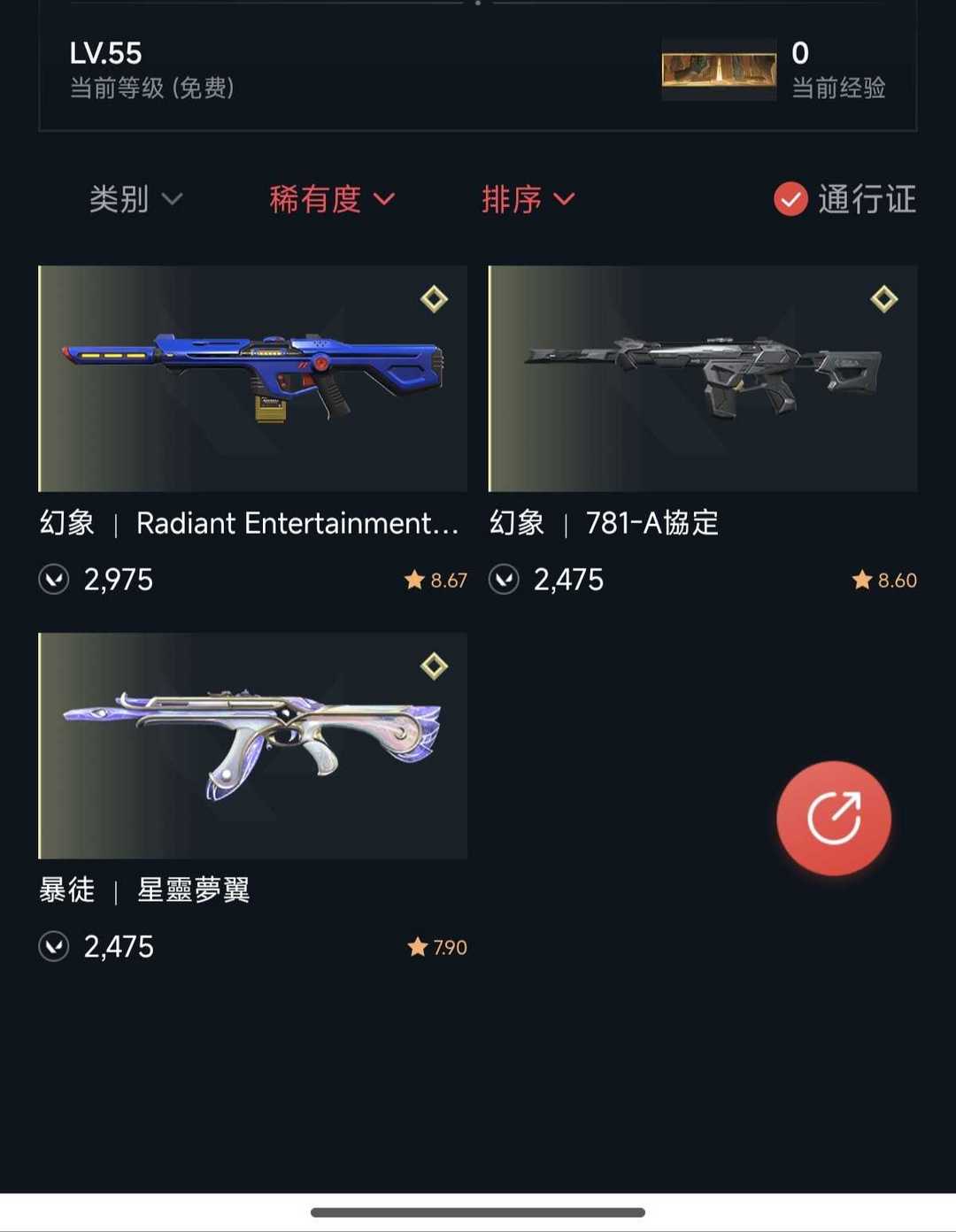Tap the red floating share button
This screenshot has height=1232, width=956.
point(833,818)
